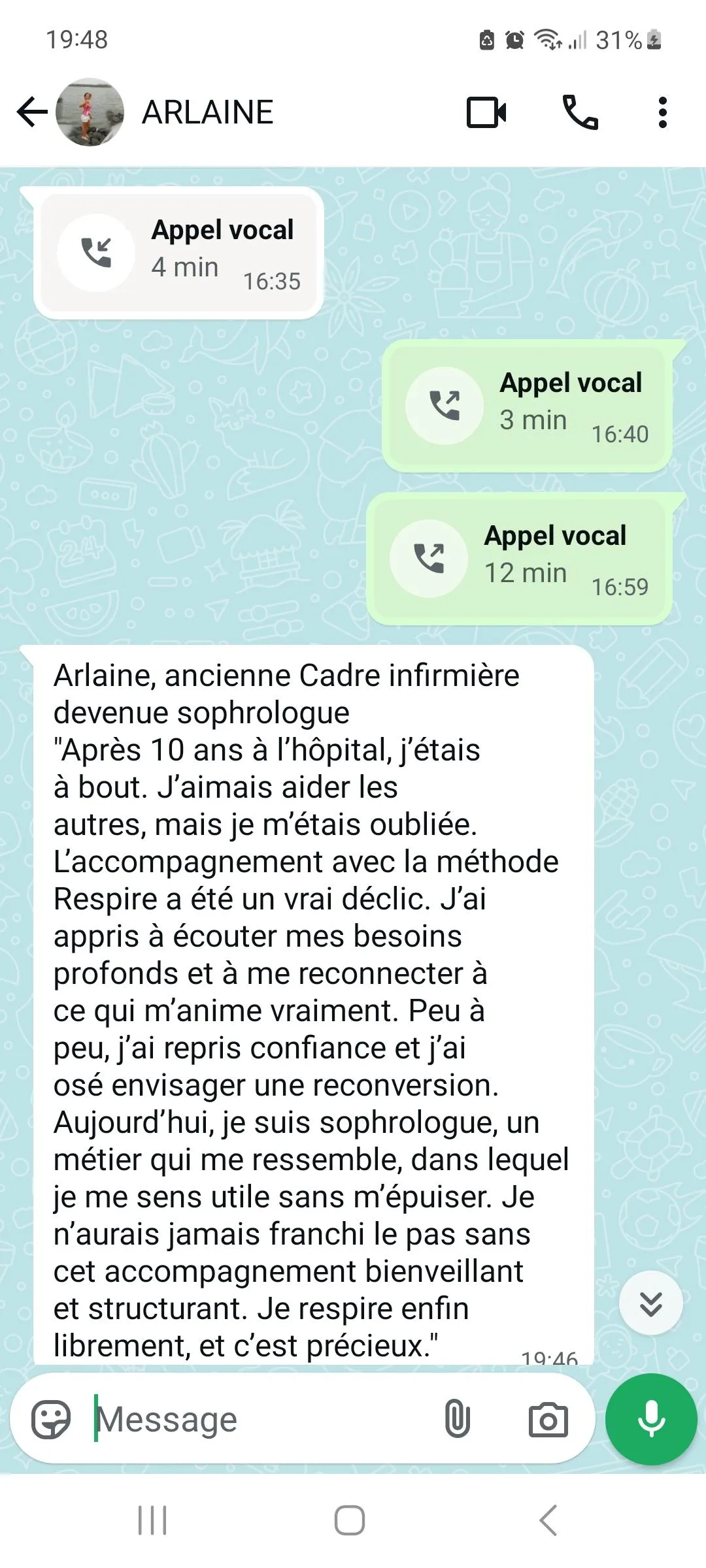Focus the Message text field

pyautogui.click(x=261, y=1419)
